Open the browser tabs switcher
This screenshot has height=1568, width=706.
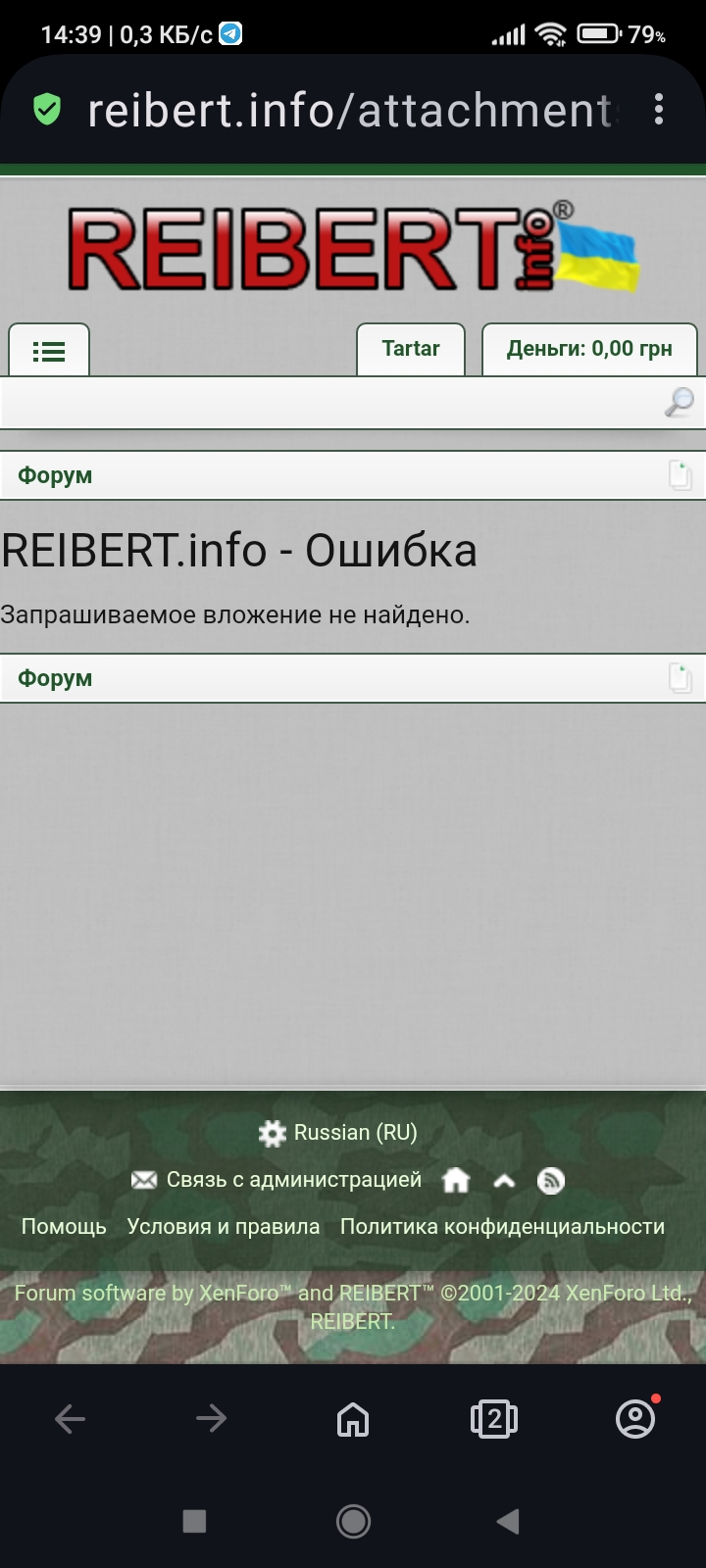tap(494, 1419)
